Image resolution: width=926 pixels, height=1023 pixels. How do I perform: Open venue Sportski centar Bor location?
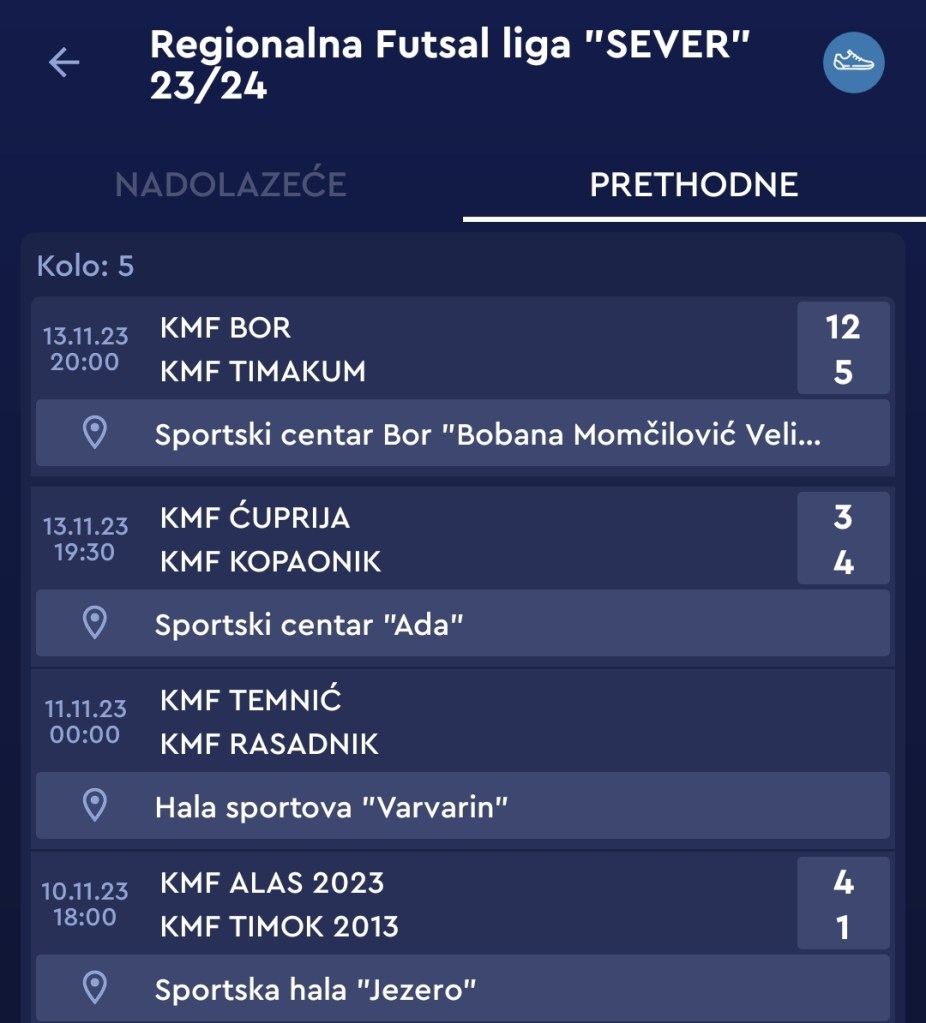(x=462, y=433)
